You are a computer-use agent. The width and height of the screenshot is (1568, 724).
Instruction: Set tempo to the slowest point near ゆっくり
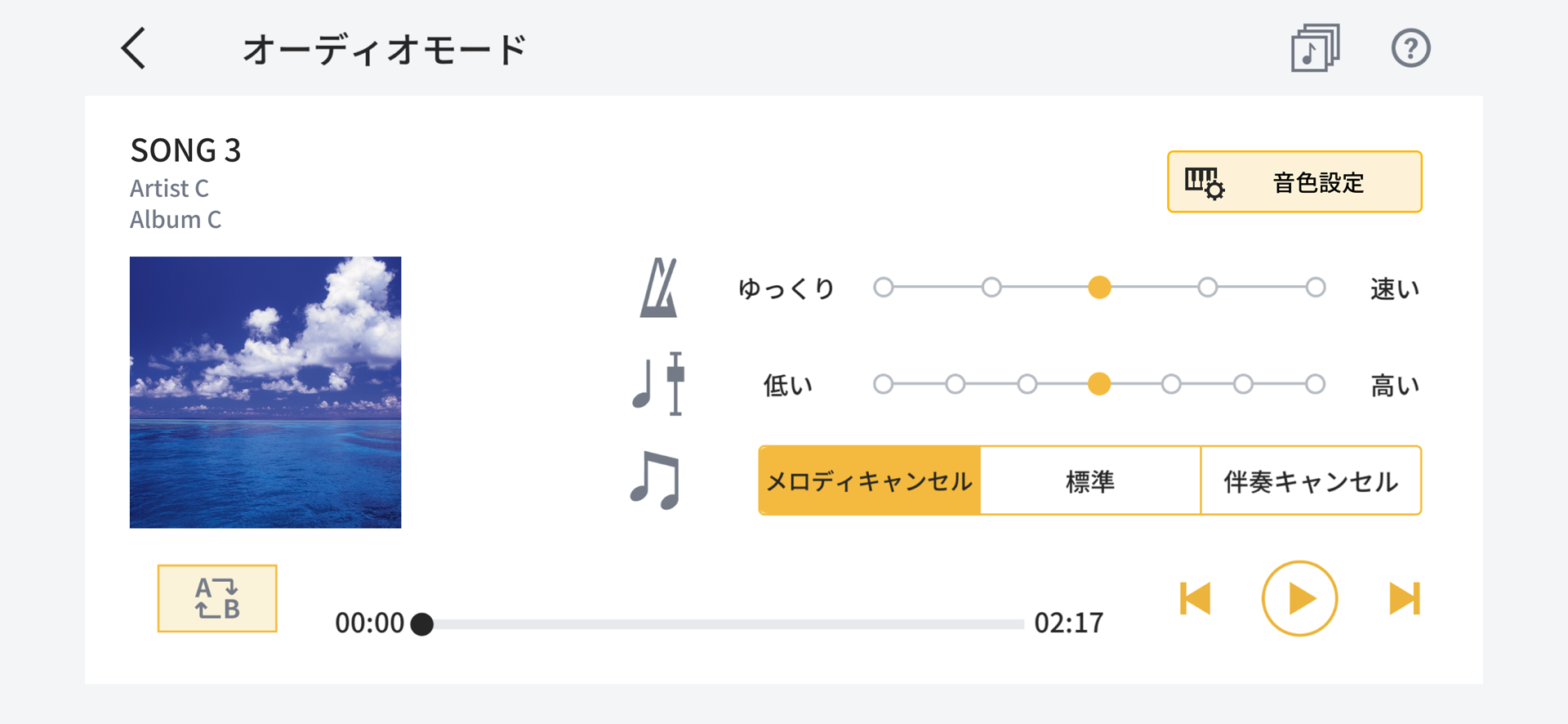[883, 288]
